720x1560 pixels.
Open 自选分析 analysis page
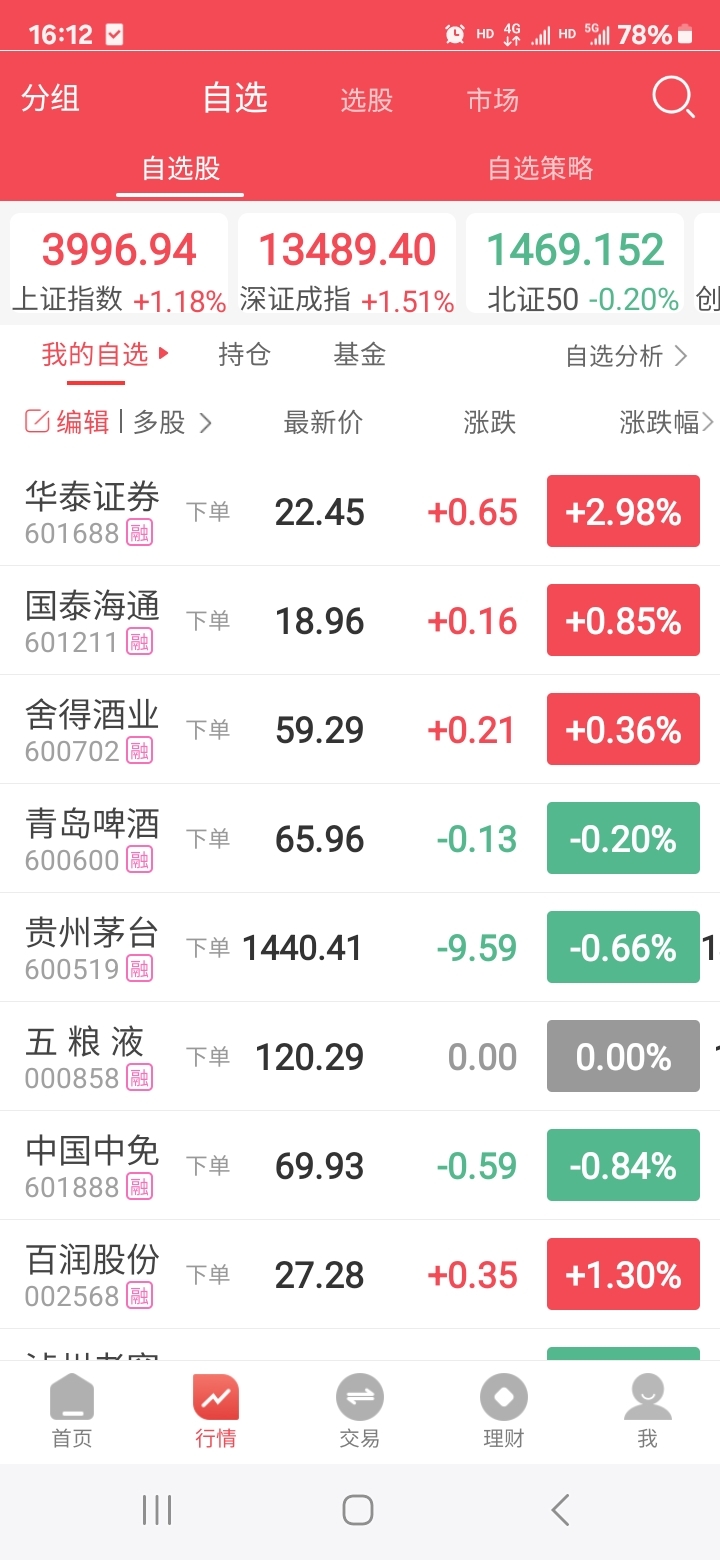click(626, 356)
